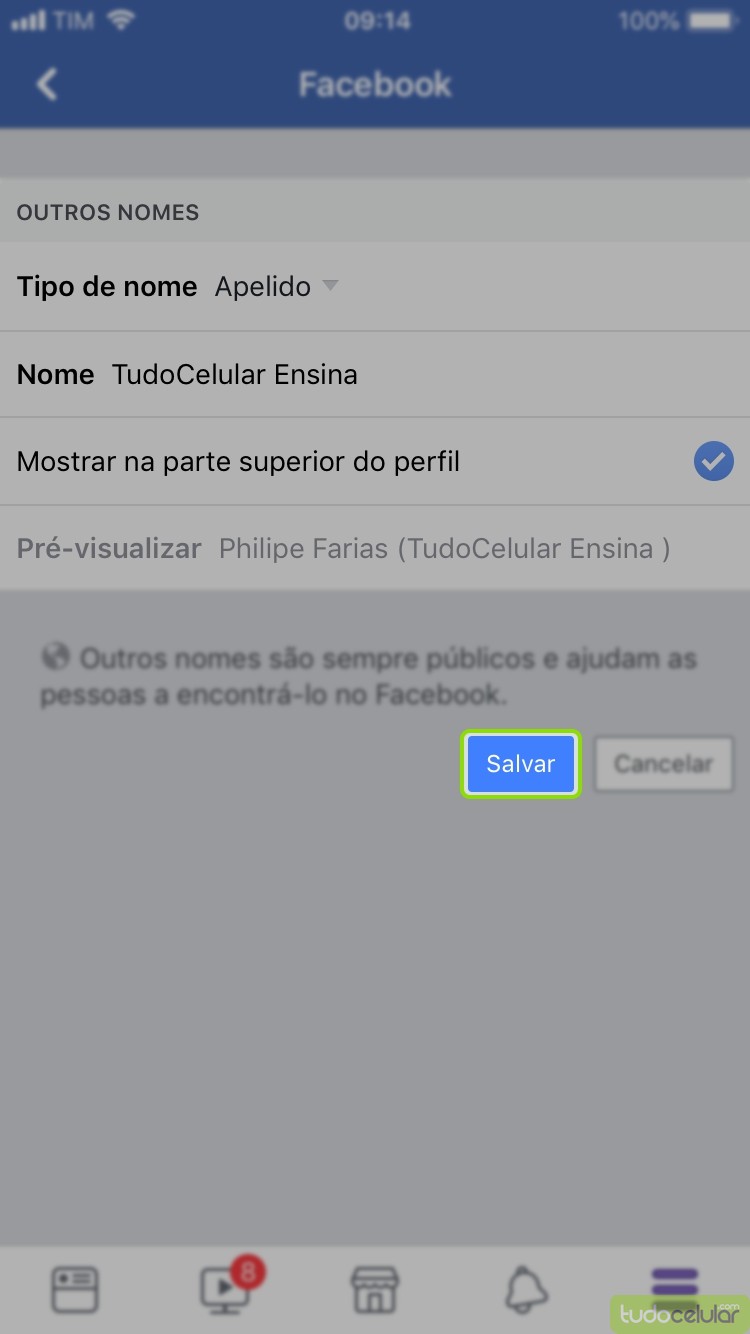The image size is (750, 1334).
Task: Open the Marketplace tab
Action: tap(375, 1289)
